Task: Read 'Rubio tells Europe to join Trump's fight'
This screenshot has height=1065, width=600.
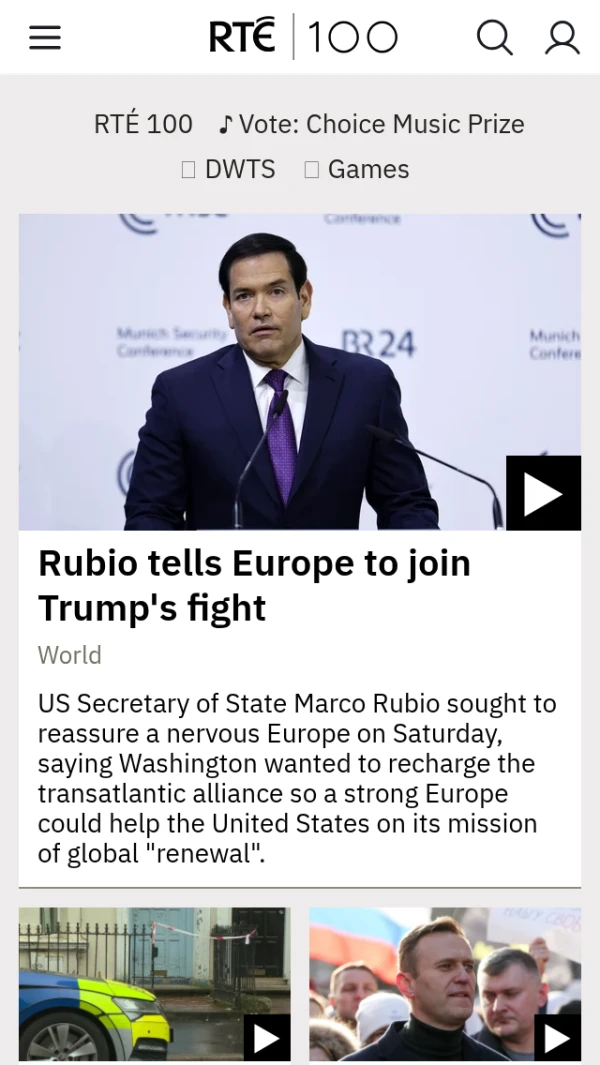Action: pyautogui.click(x=254, y=585)
